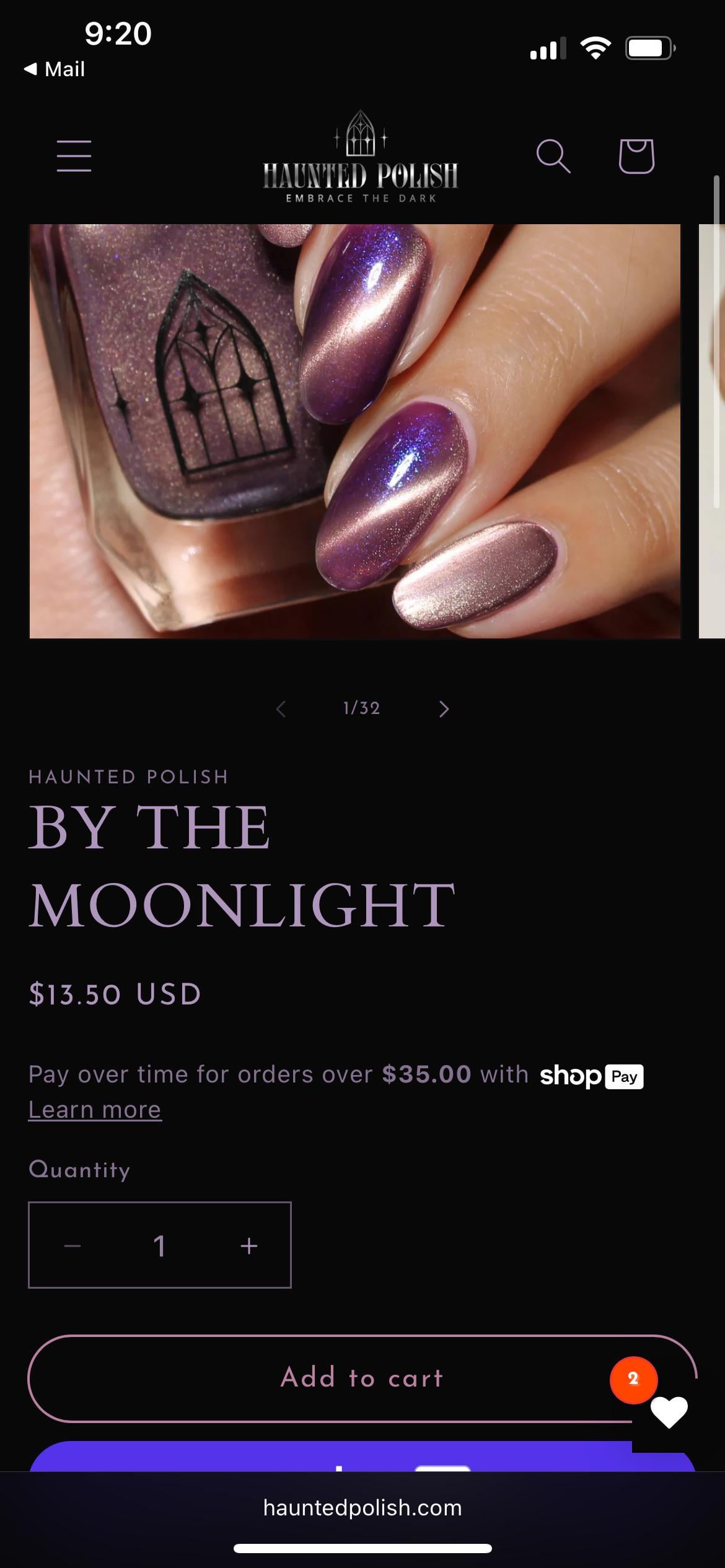This screenshot has width=725, height=1568.
Task: Return to the Mail app
Action: pos(55,69)
